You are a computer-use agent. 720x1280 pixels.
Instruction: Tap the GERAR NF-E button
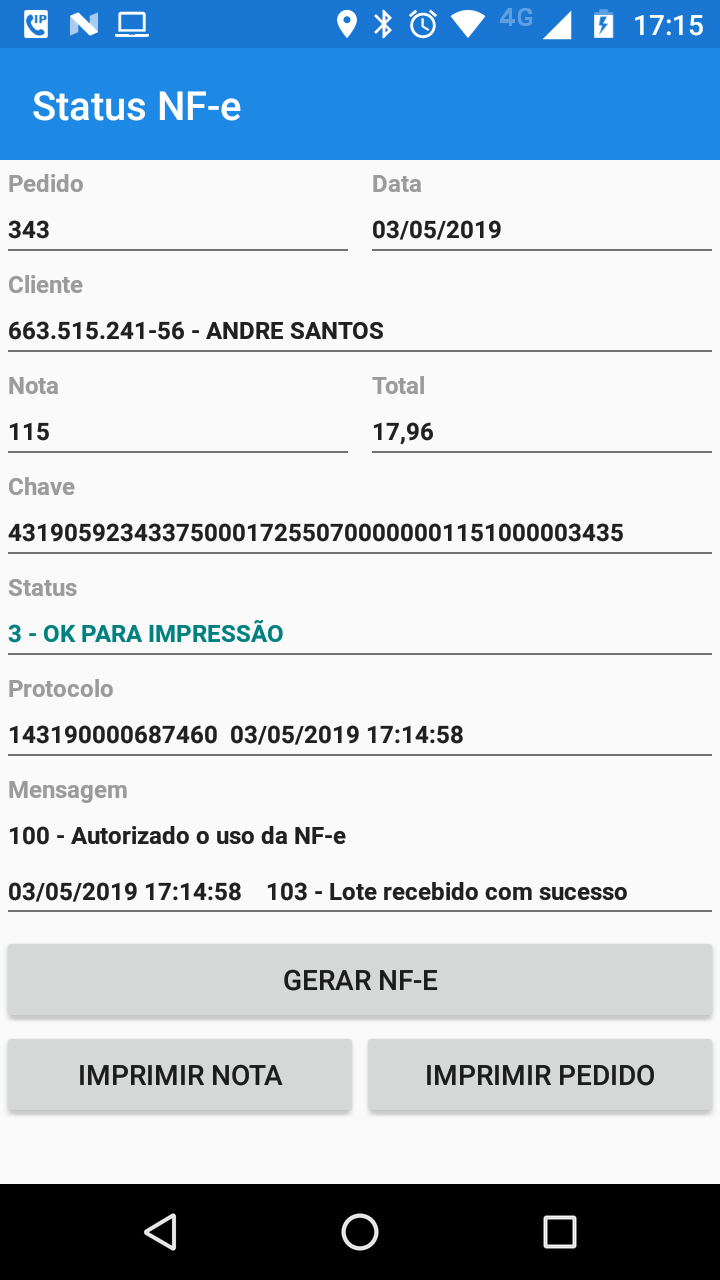(360, 980)
